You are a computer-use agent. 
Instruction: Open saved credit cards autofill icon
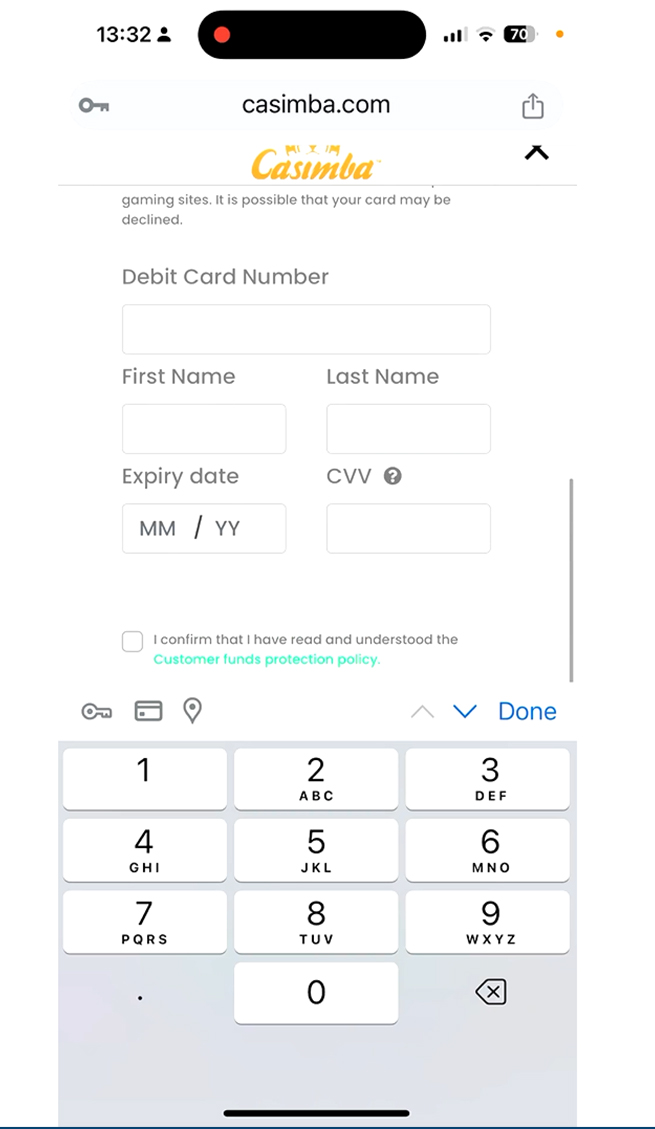click(148, 711)
